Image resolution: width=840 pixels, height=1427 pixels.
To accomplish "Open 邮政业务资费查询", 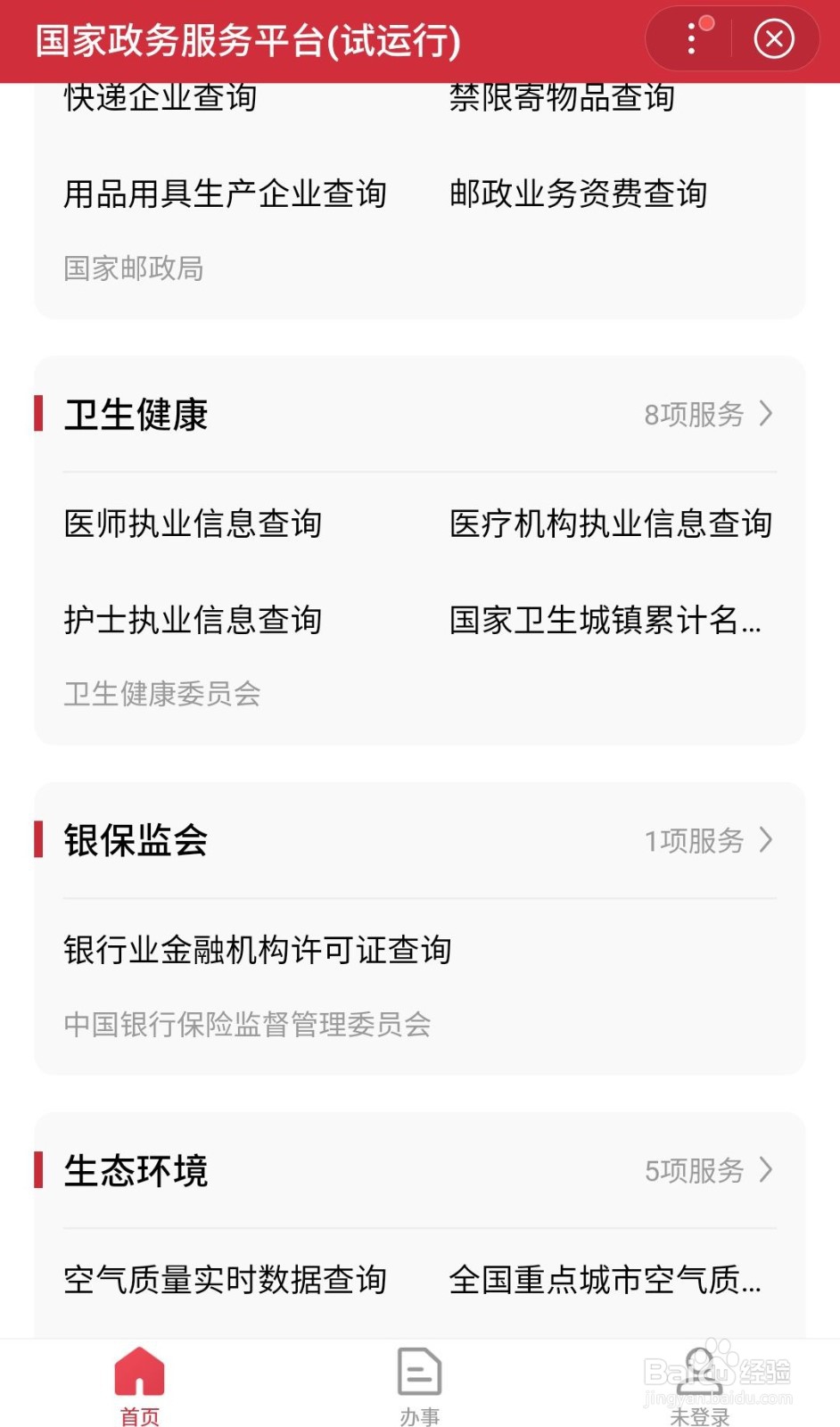I will pyautogui.click(x=580, y=193).
